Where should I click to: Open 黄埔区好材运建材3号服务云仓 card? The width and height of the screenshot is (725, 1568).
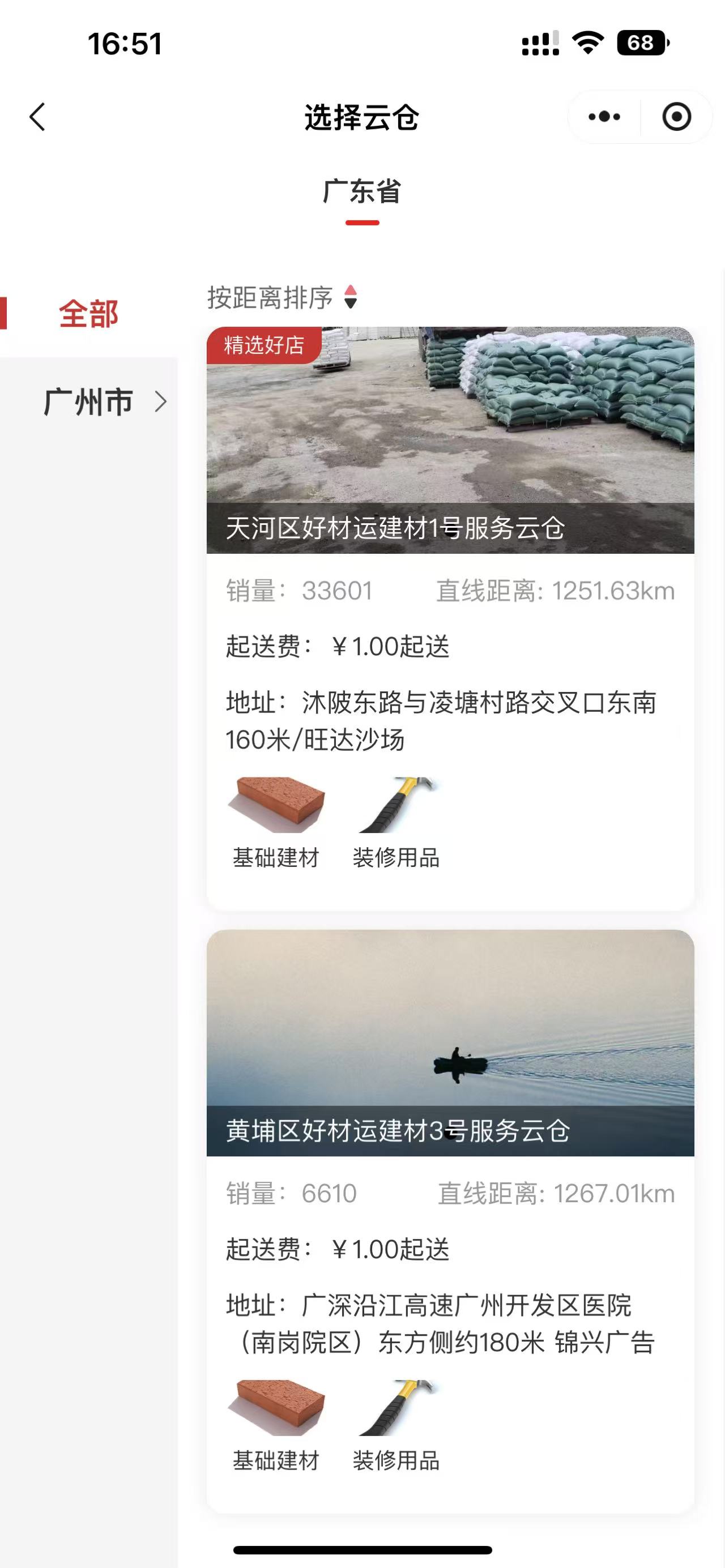(x=450, y=1131)
